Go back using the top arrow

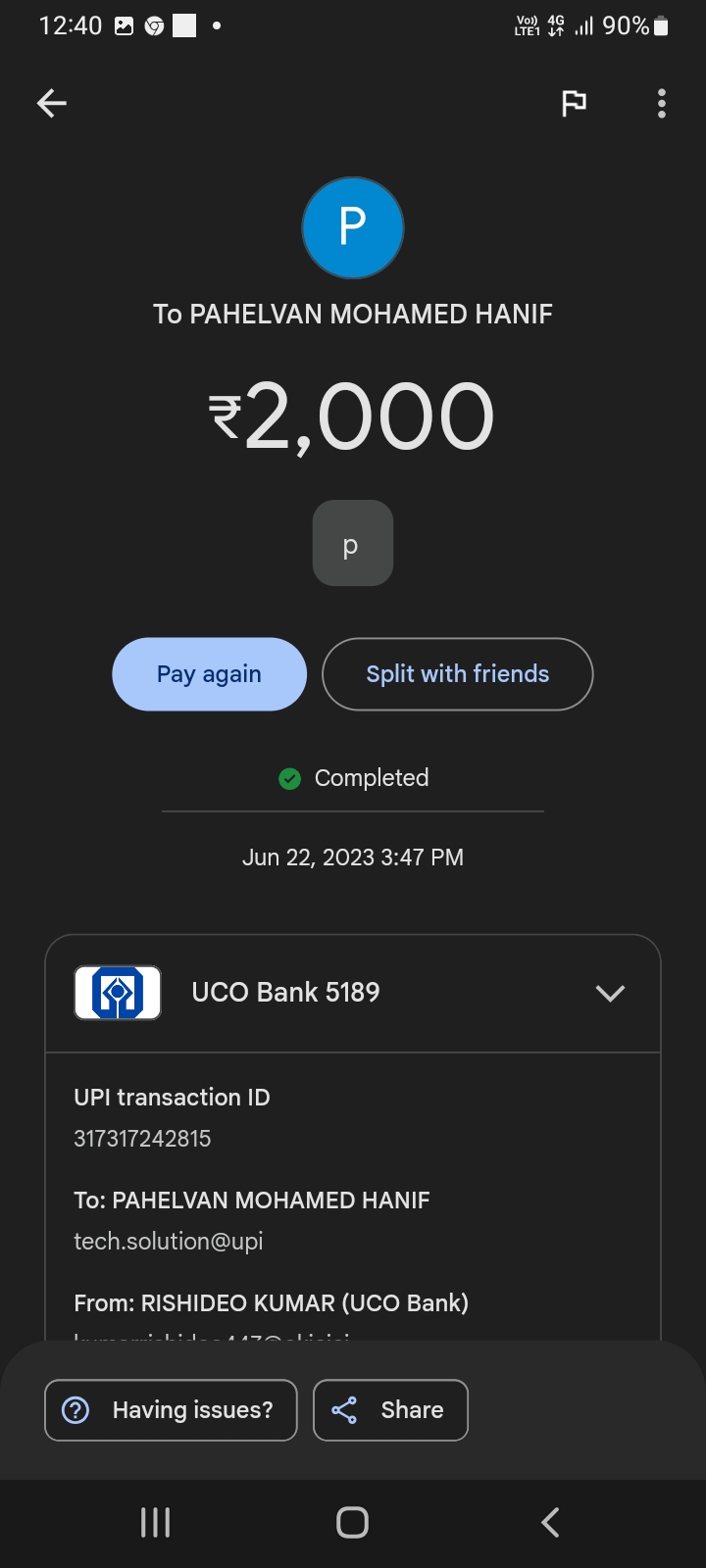pos(52,103)
